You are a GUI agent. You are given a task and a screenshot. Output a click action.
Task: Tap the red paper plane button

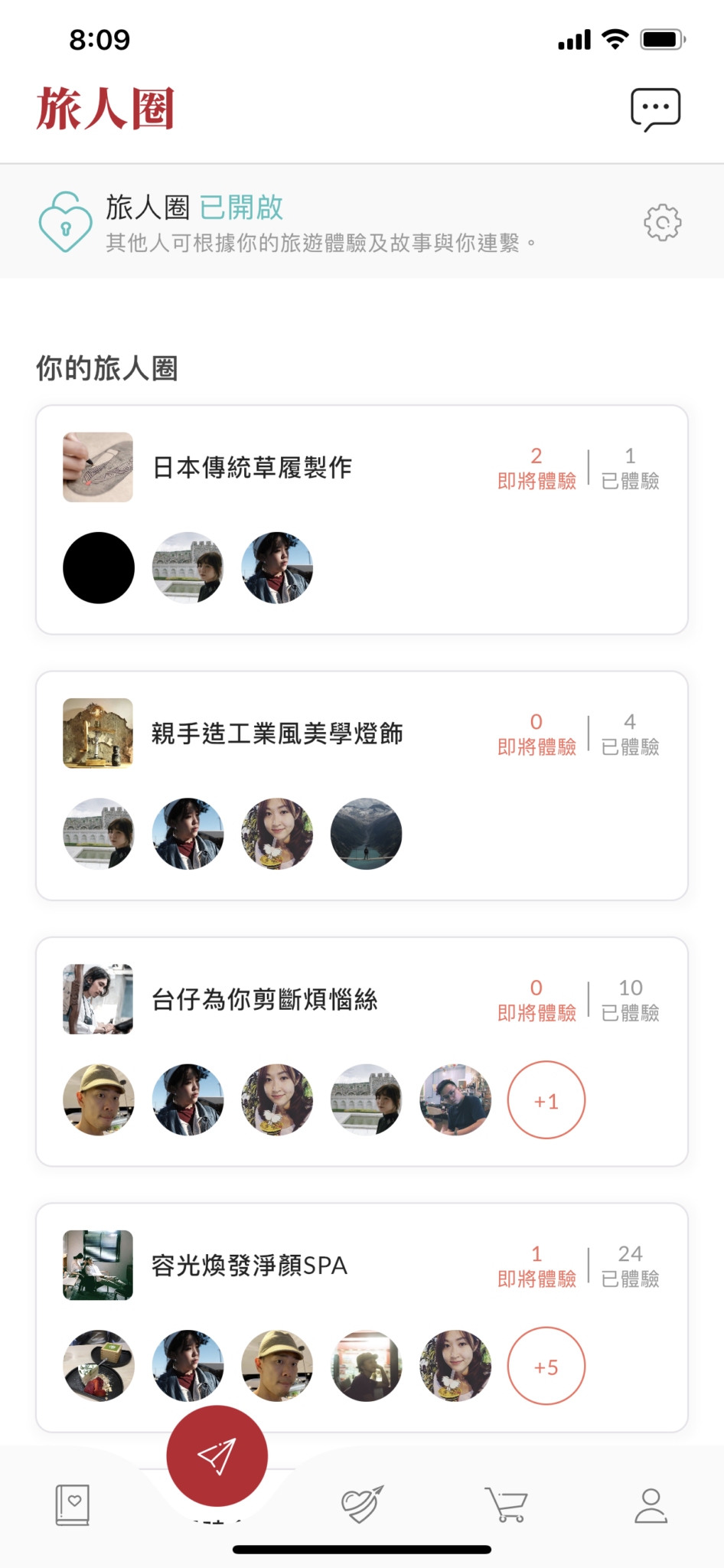[217, 1456]
